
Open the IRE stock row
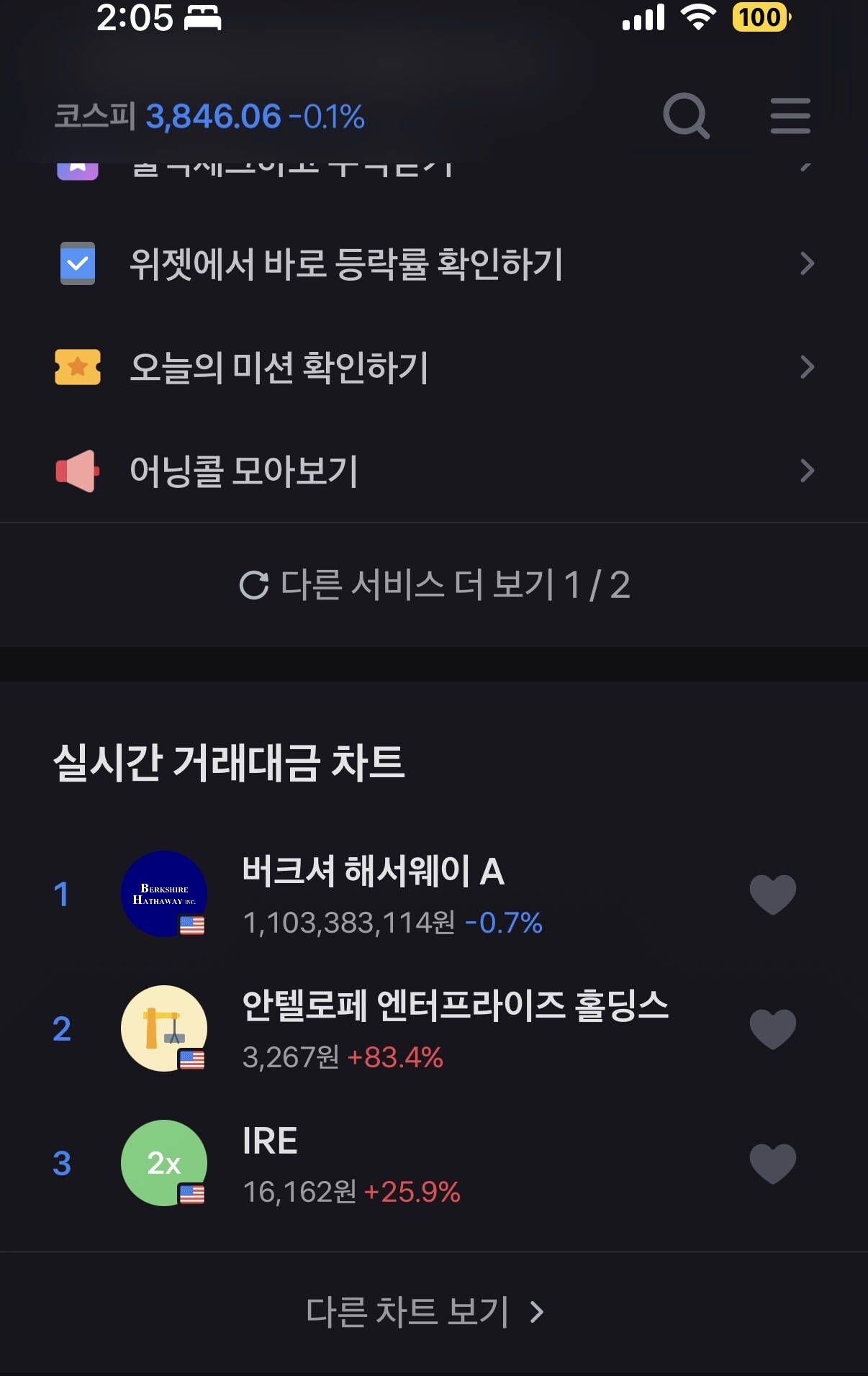tap(351, 1163)
